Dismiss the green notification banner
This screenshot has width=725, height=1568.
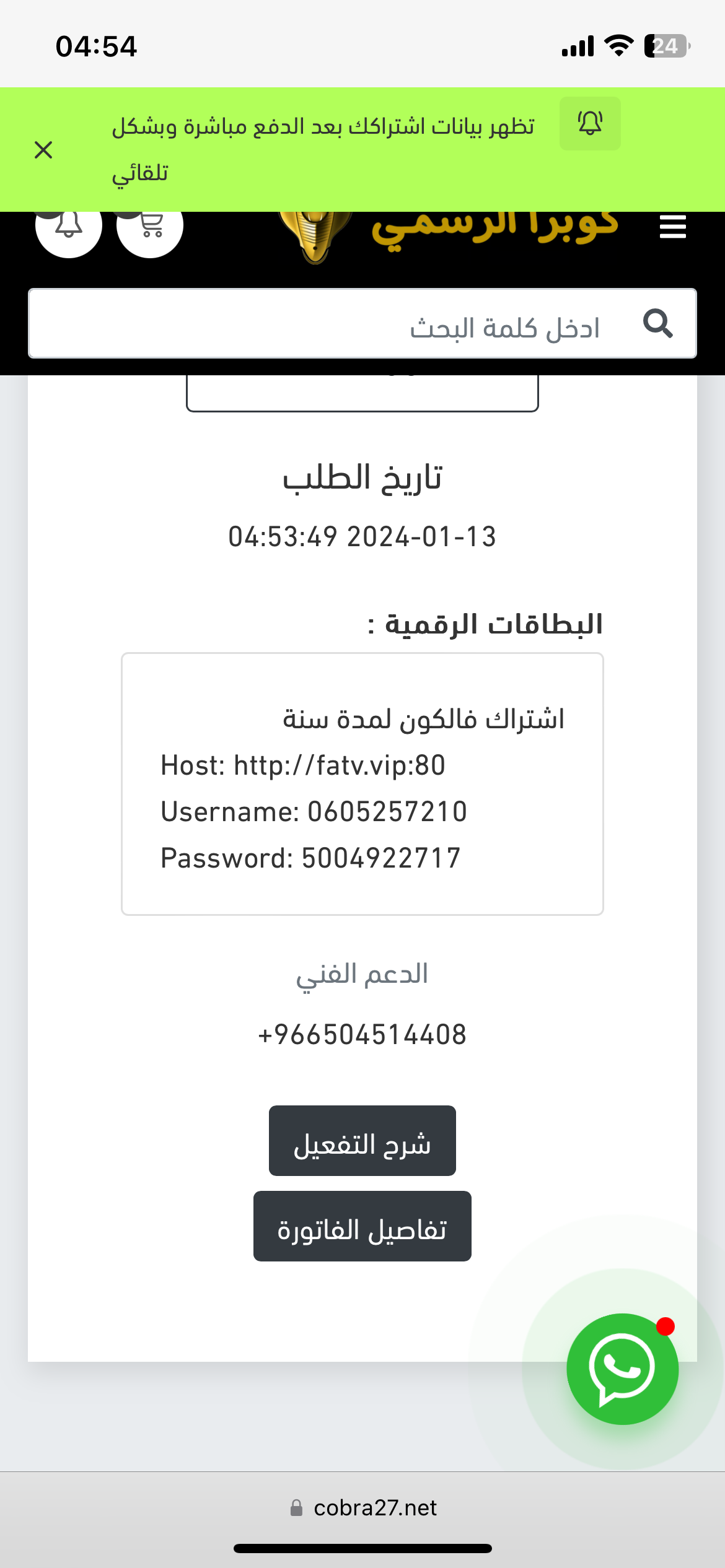pos(43,150)
